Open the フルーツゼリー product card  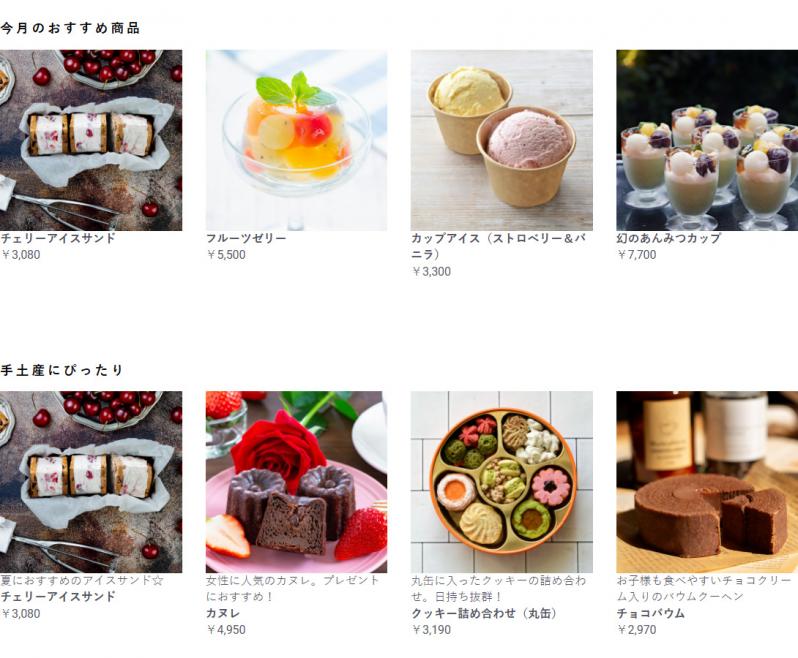coord(296,140)
